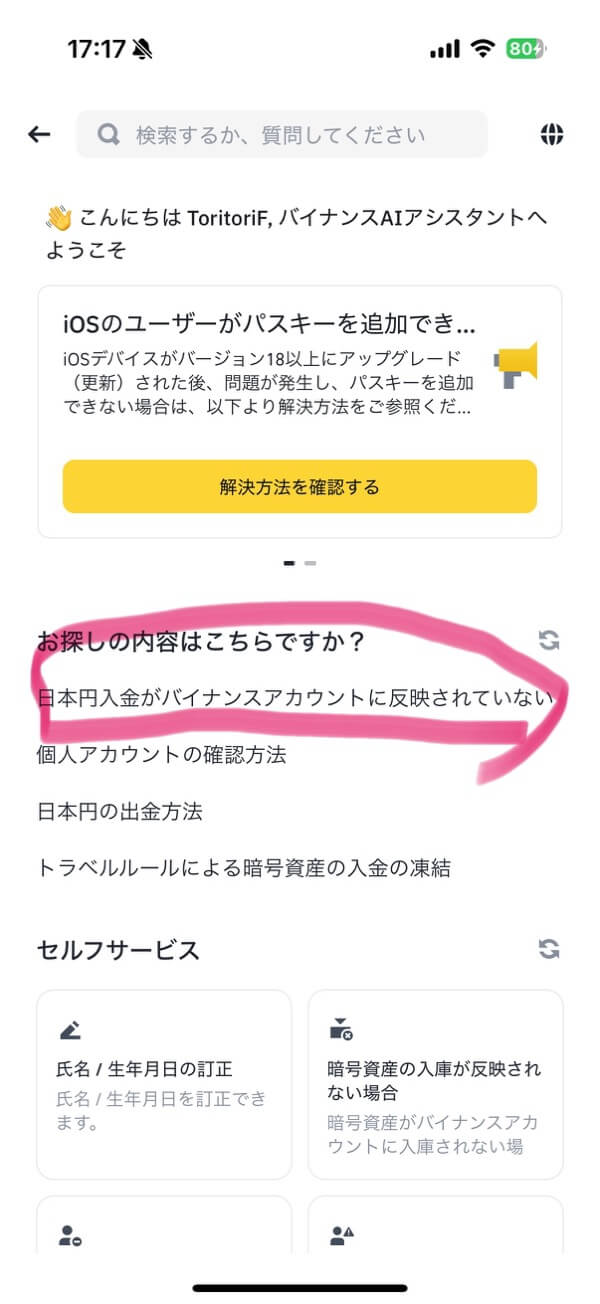Tap 解決方法を確認する button
600x1304 pixels.
(299, 487)
